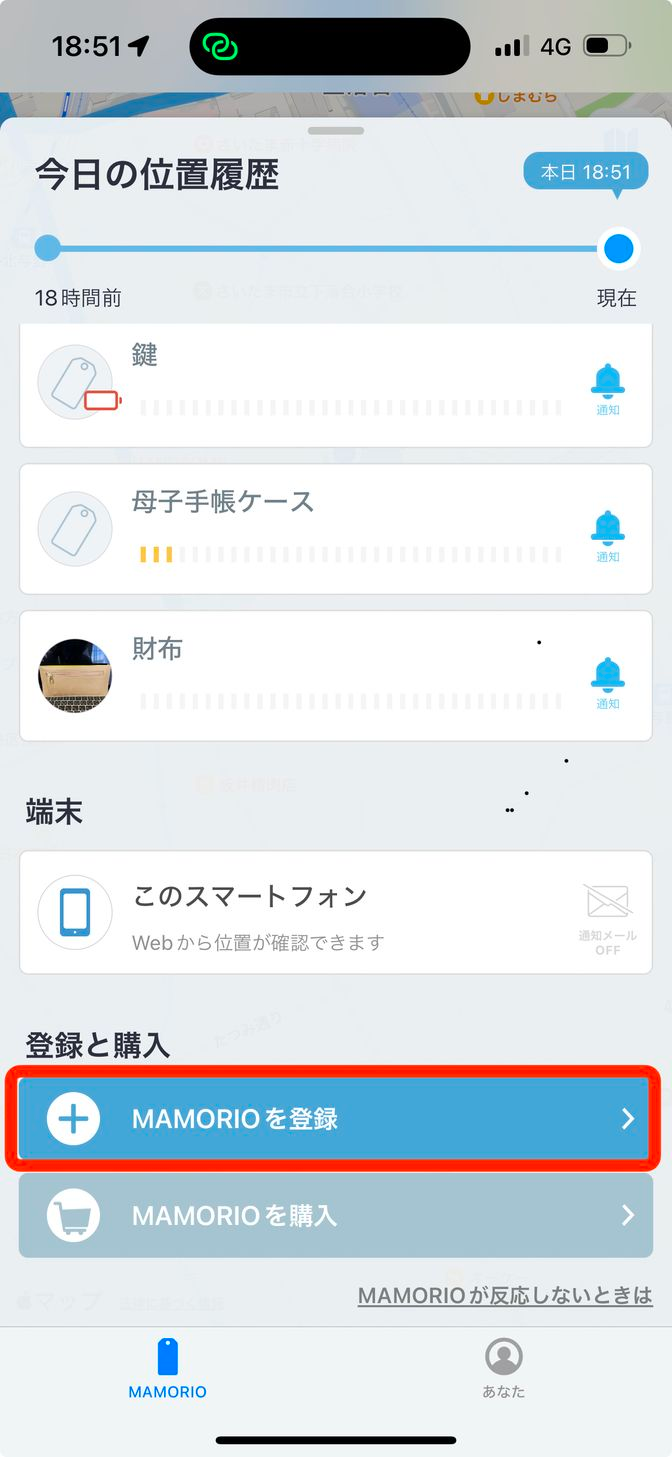Open the MAMORIOが反応しないときは help link

[x=505, y=1296]
